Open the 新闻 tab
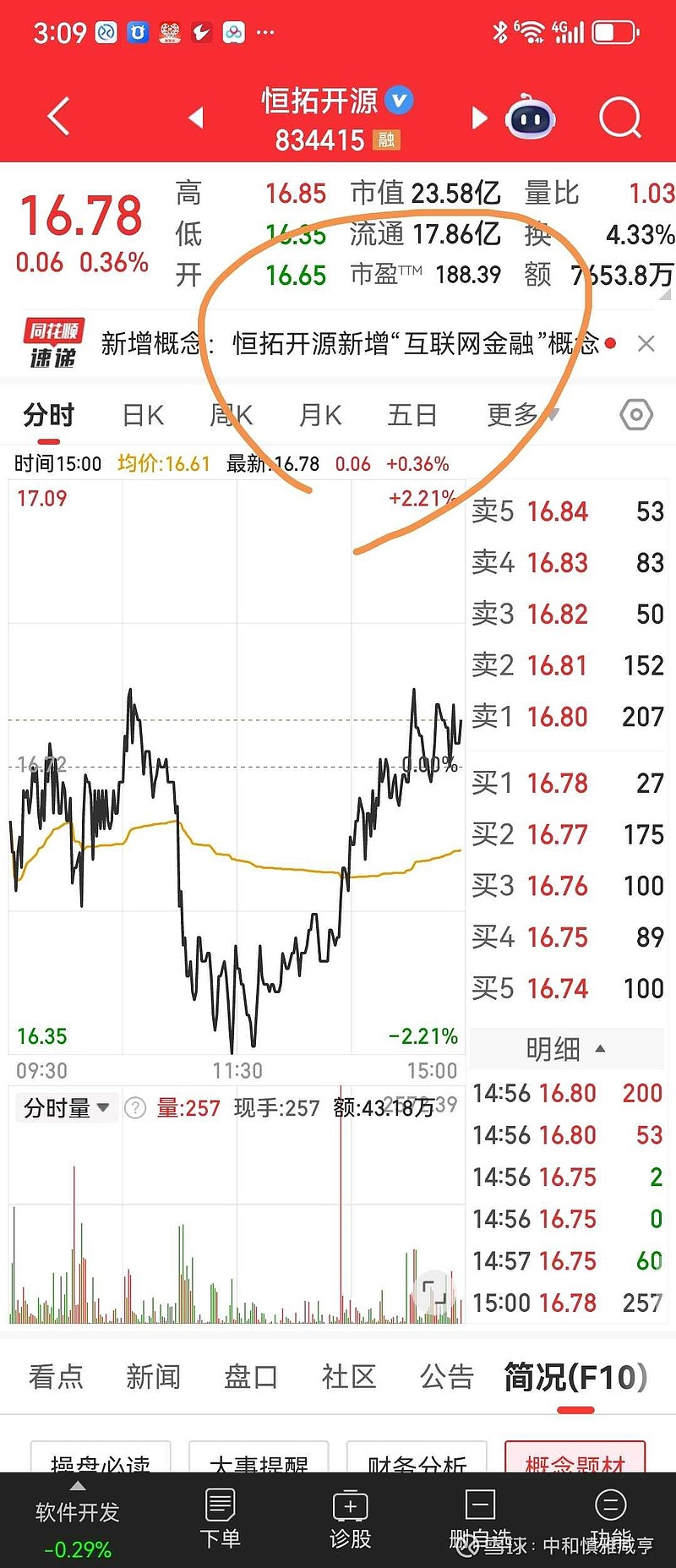This screenshot has height=1568, width=676. (x=153, y=1377)
